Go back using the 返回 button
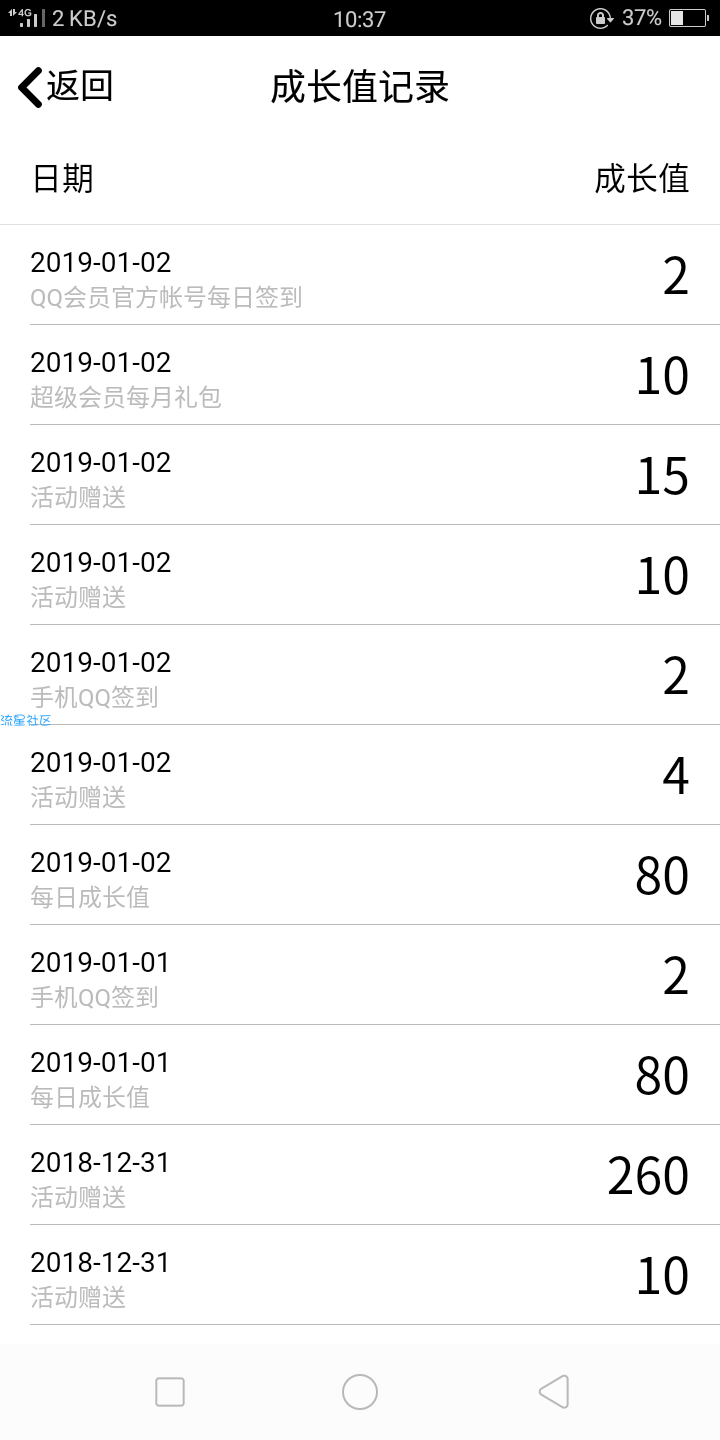The height and width of the screenshot is (1440, 720). point(66,87)
